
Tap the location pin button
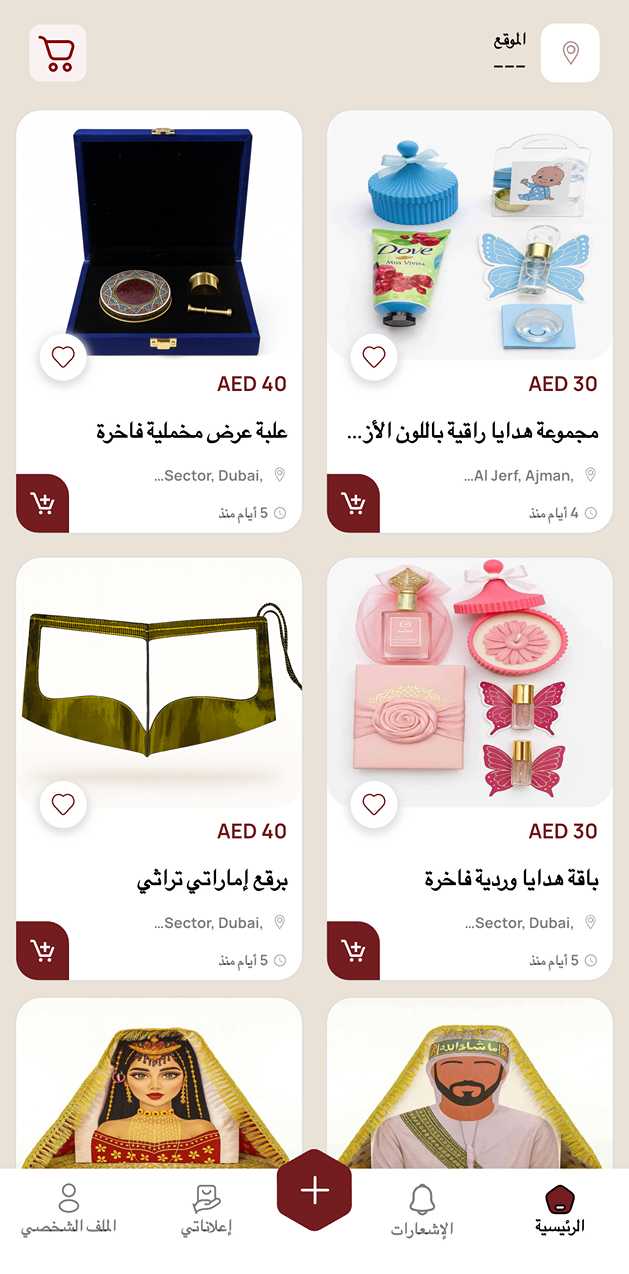pyautogui.click(x=570, y=53)
